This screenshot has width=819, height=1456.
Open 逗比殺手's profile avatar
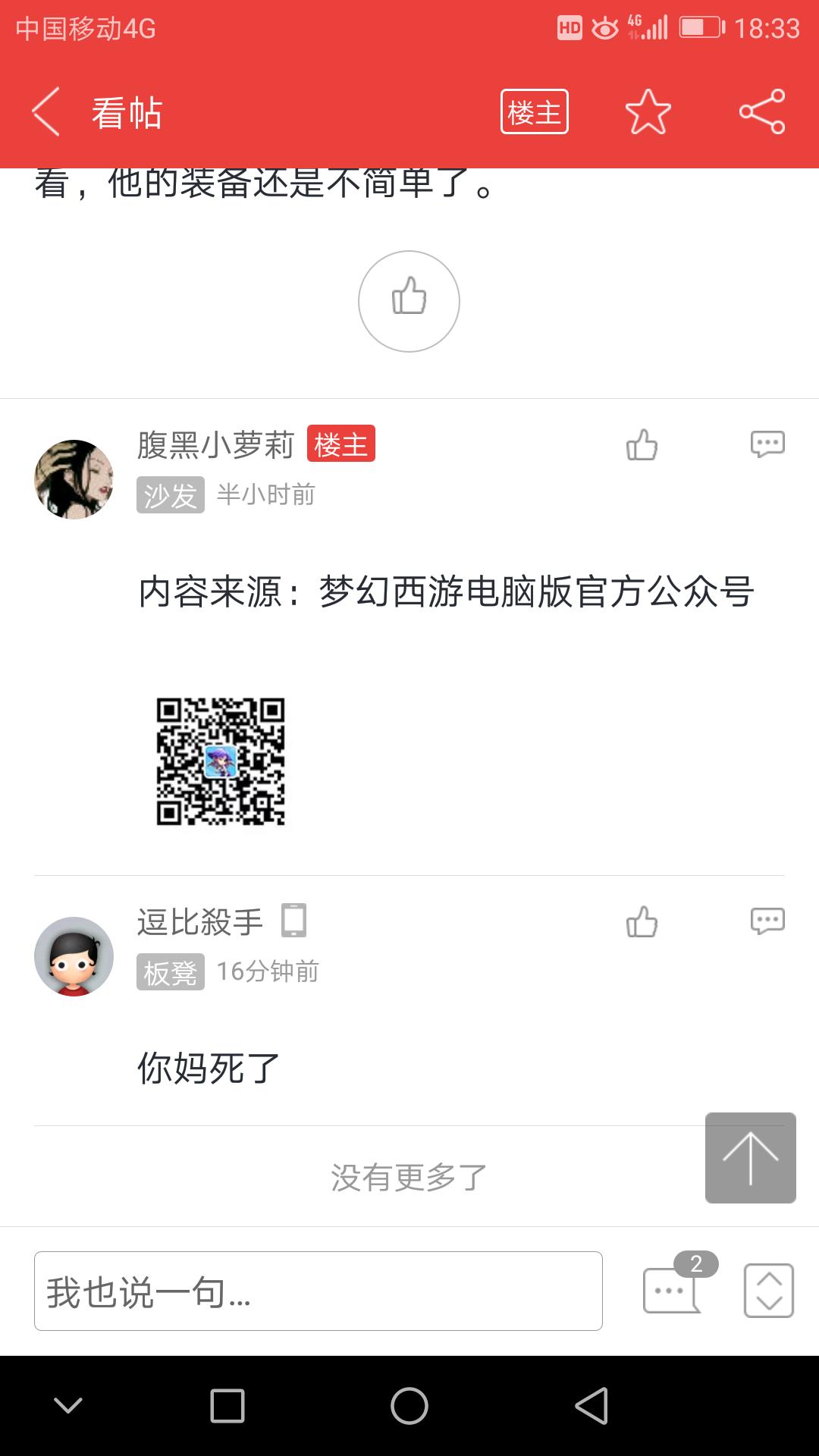point(74,956)
